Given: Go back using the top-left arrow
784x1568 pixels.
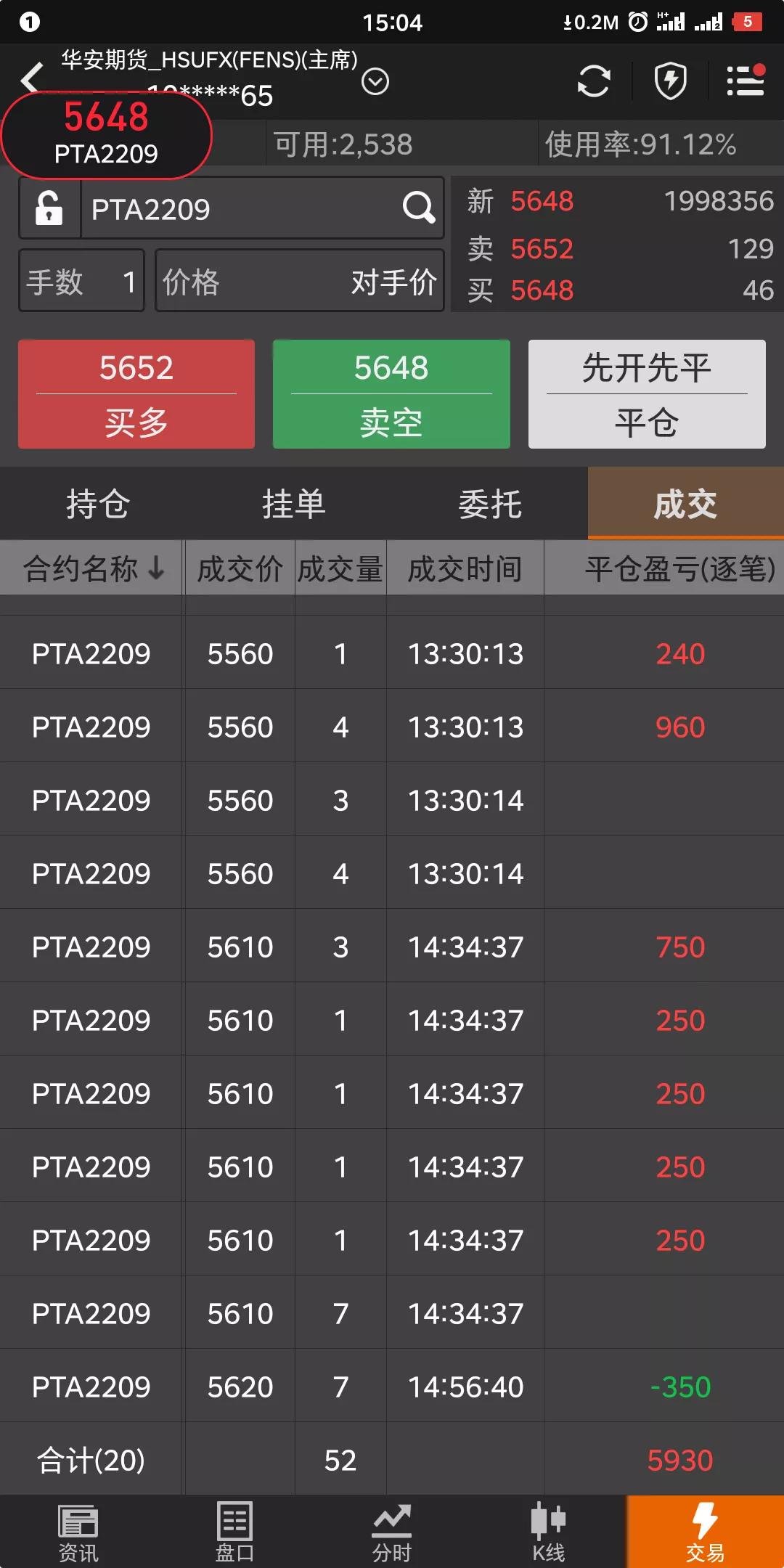Looking at the screenshot, I should tap(31, 77).
